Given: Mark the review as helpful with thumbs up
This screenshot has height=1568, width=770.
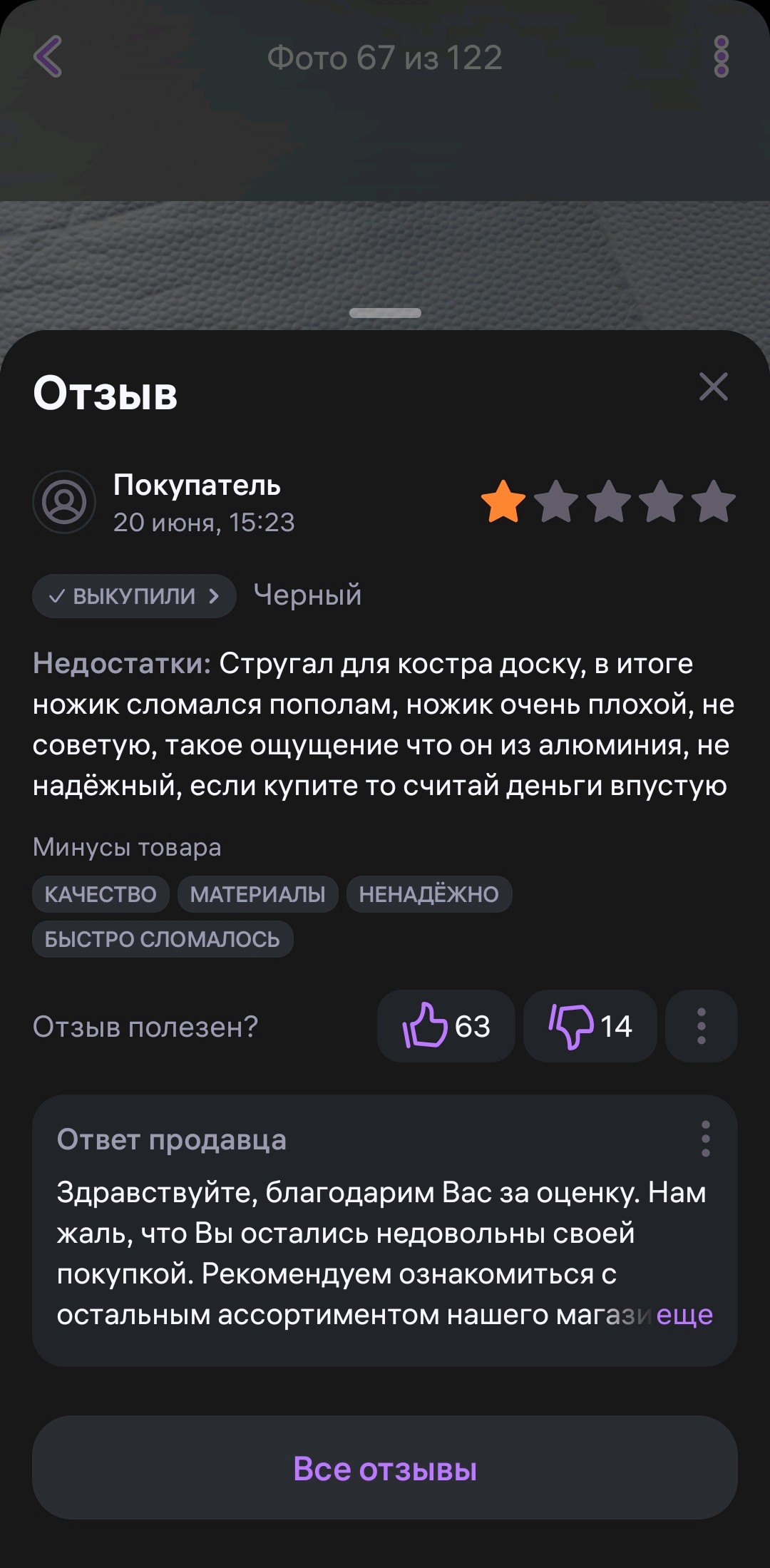Looking at the screenshot, I should (x=446, y=1026).
